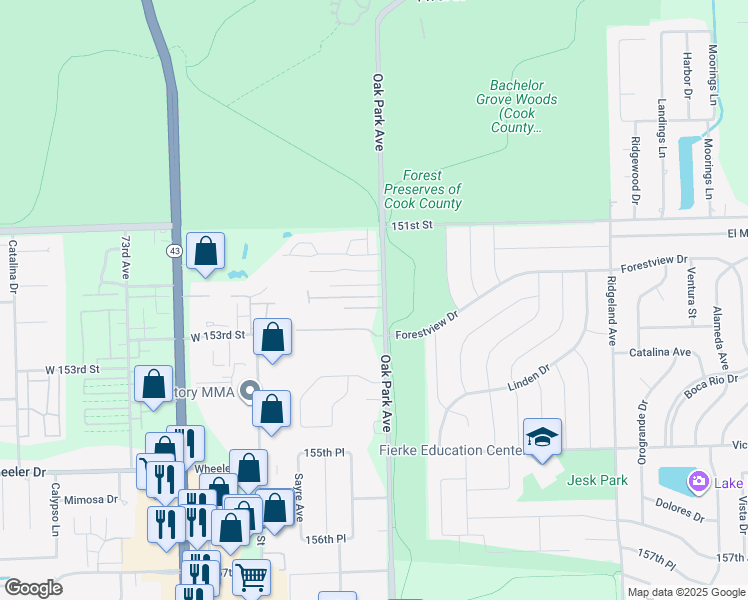
Task: Select the shopping bag marker beside Route 43 shield
Action: click(x=205, y=252)
